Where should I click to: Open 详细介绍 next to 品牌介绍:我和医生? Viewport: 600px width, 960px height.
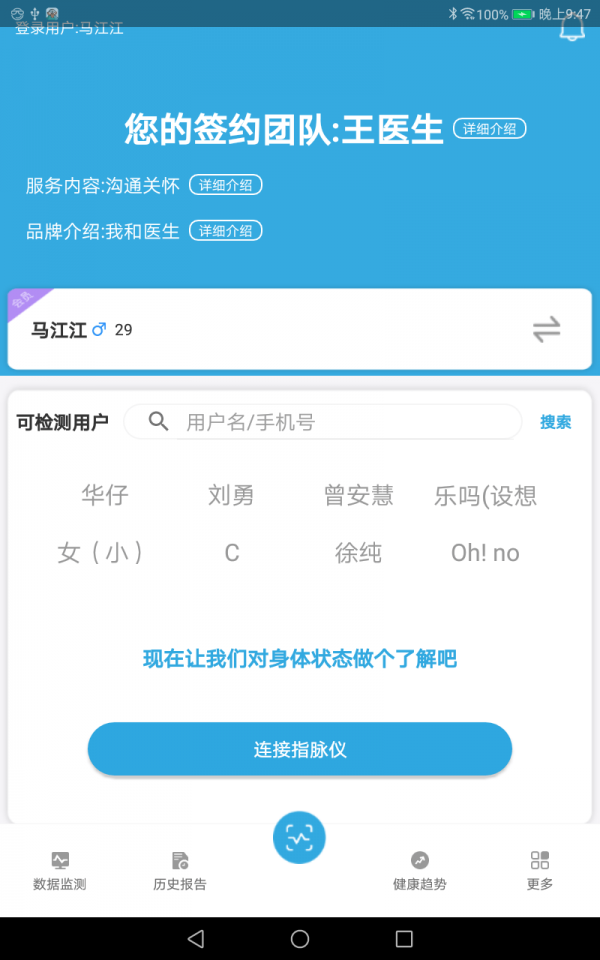(x=225, y=231)
